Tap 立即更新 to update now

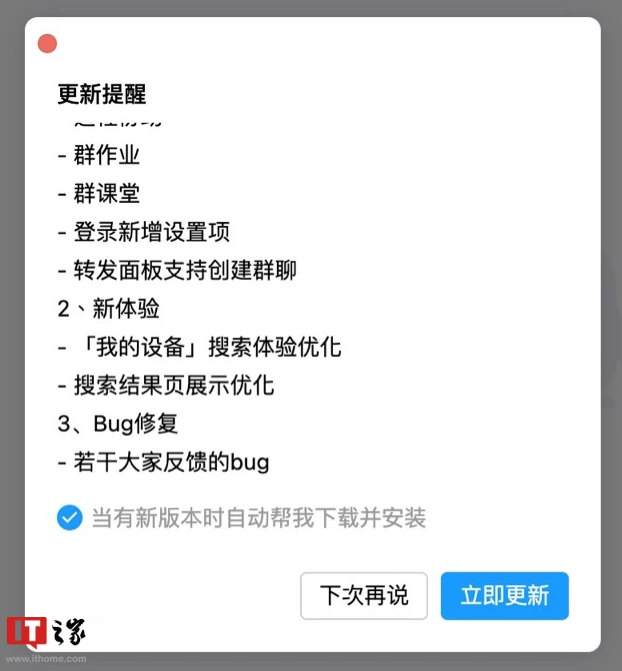[504, 596]
